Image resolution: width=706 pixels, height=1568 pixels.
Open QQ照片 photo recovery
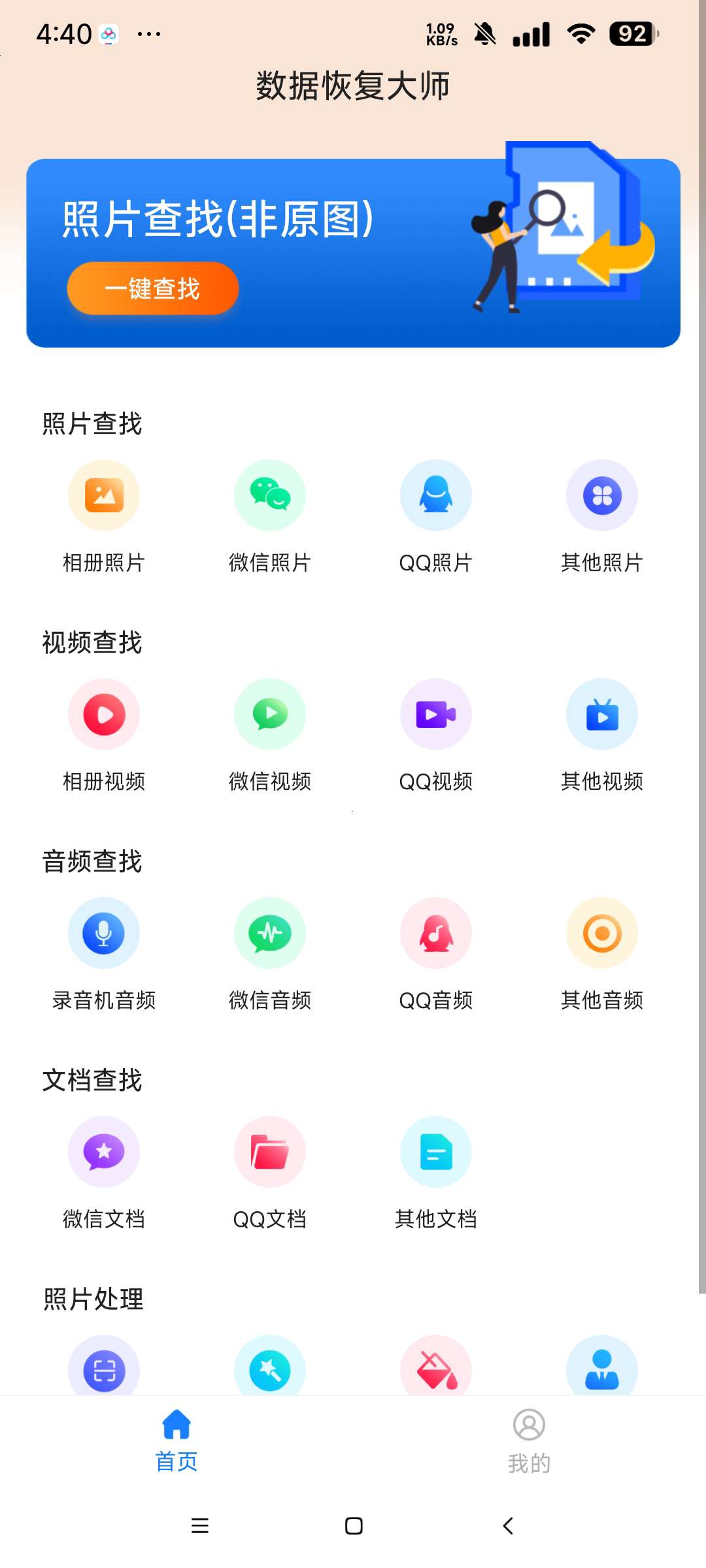tap(435, 495)
